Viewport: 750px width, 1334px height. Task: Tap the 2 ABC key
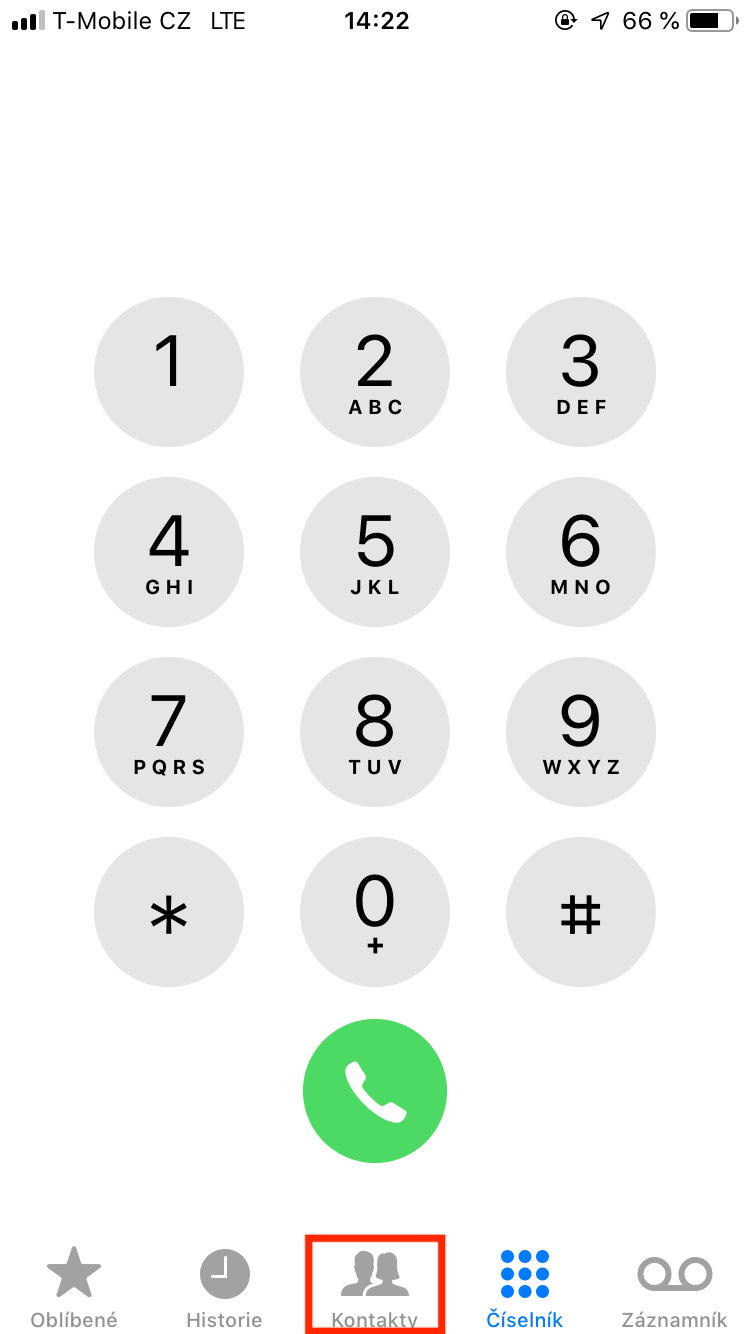click(x=375, y=372)
